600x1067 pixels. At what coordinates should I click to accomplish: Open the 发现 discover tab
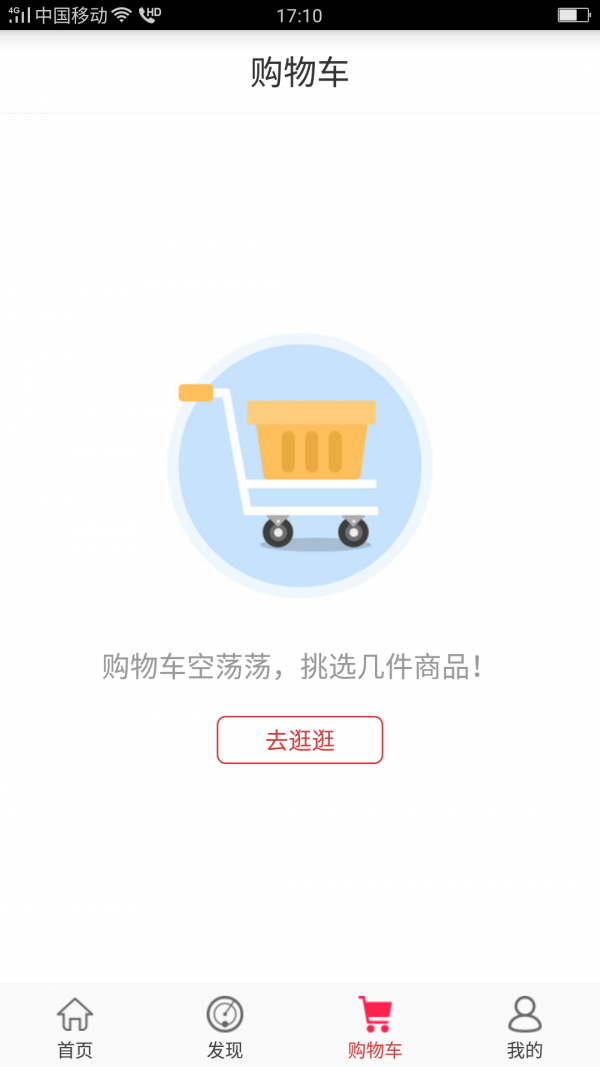tap(225, 1027)
